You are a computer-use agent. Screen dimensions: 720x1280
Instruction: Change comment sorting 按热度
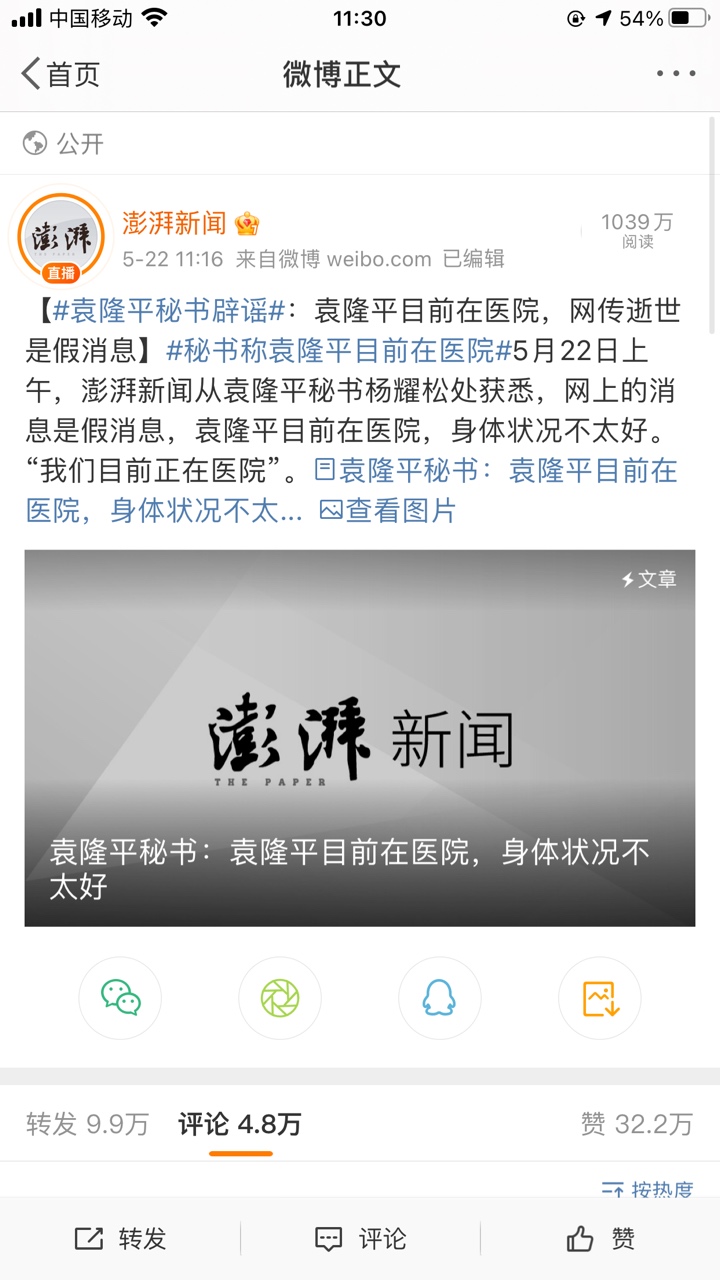(x=648, y=1190)
